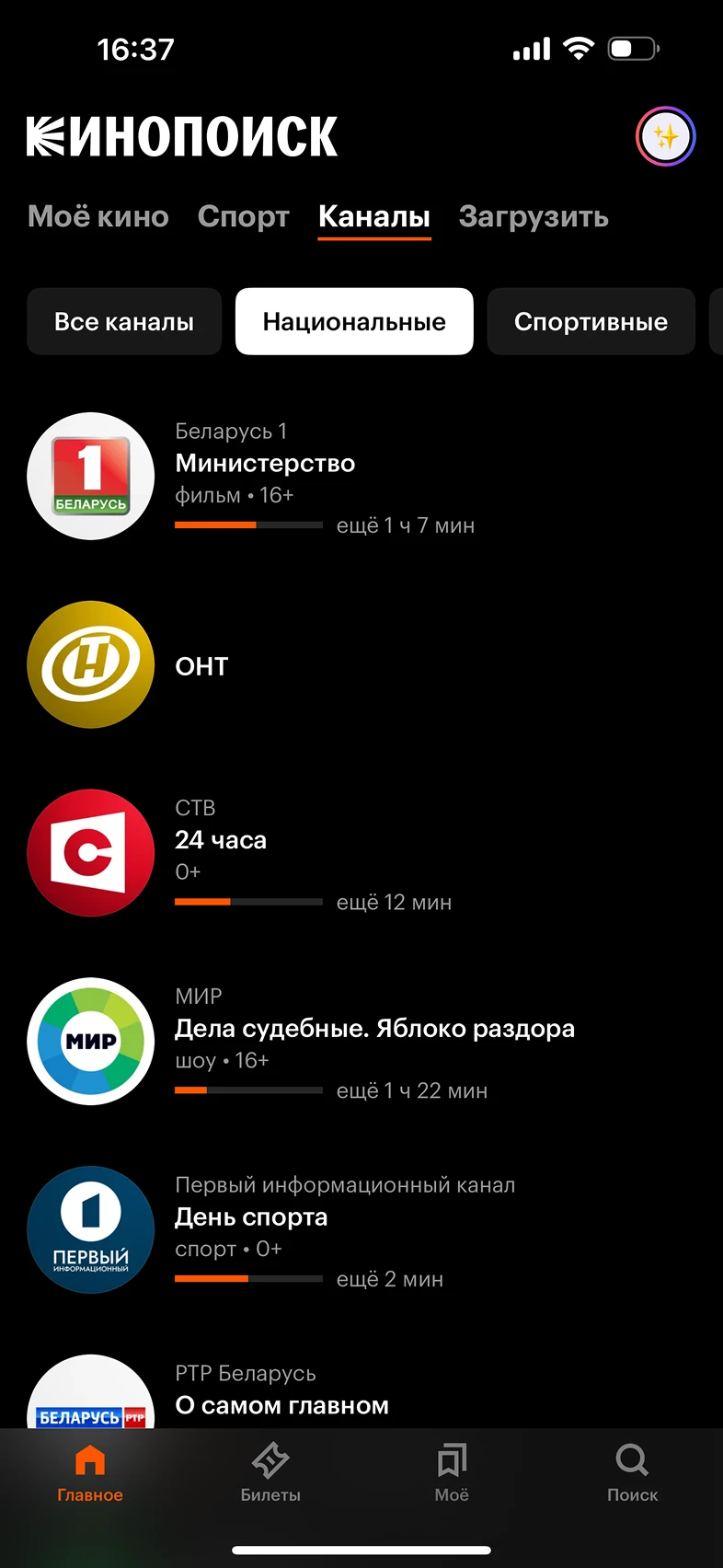723x1568 pixels.
Task: Switch to the Моё кино tab
Action: point(98,217)
